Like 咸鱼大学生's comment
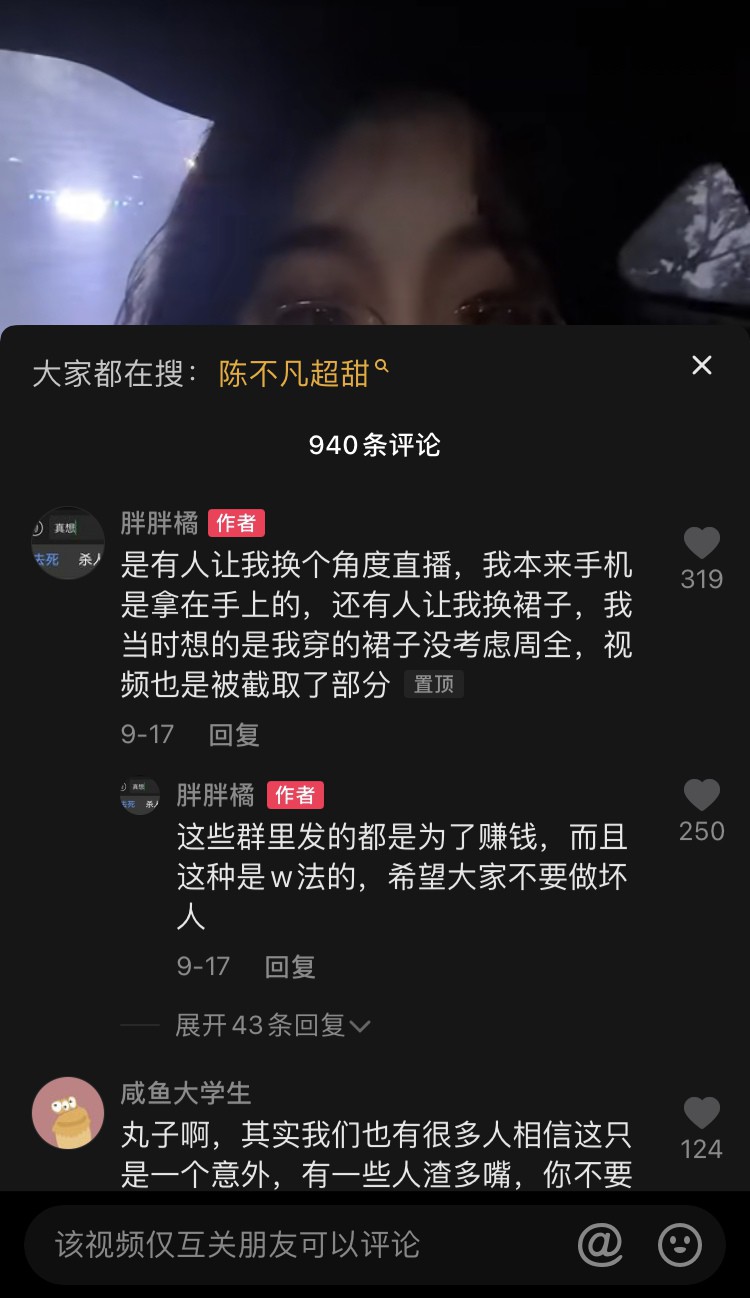This screenshot has width=750, height=1298. pos(701,1114)
